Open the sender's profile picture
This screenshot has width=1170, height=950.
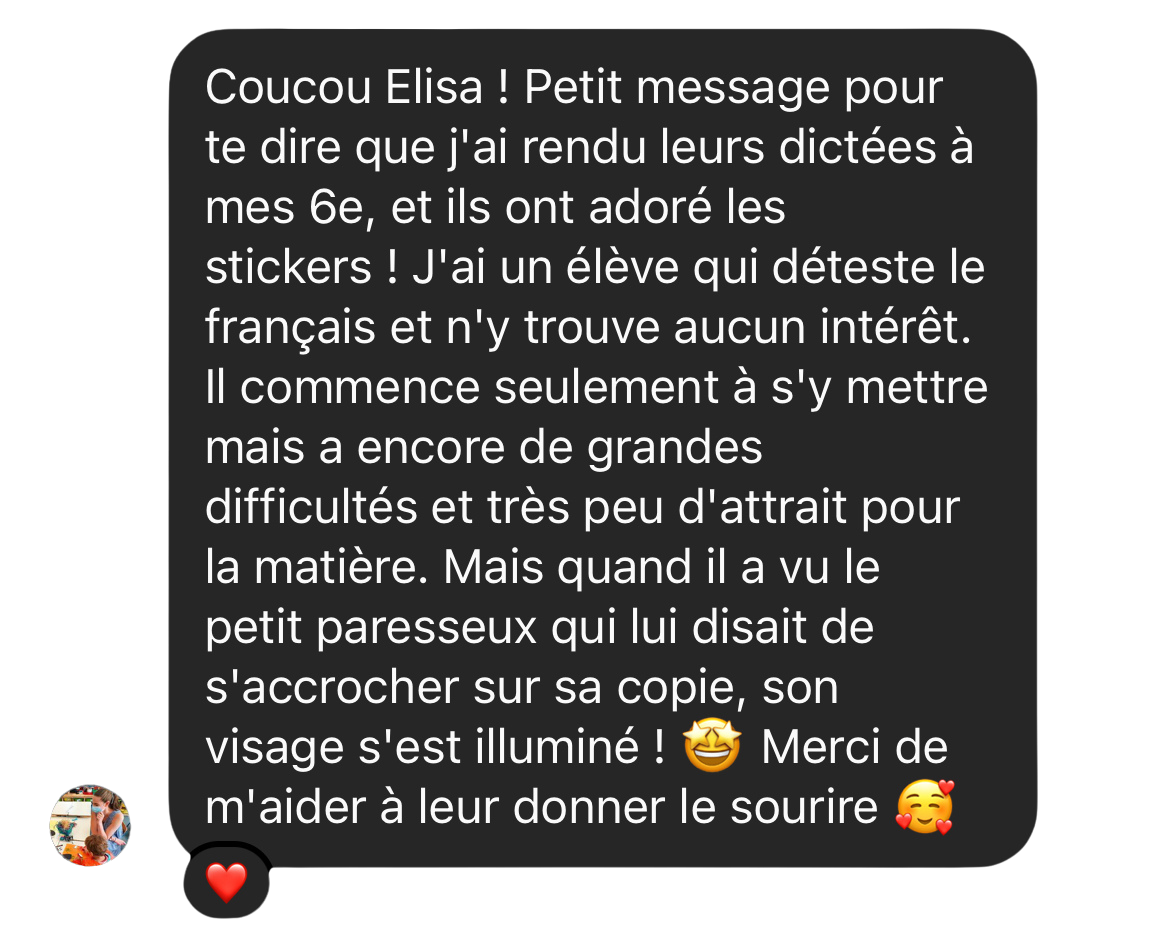tap(90, 825)
